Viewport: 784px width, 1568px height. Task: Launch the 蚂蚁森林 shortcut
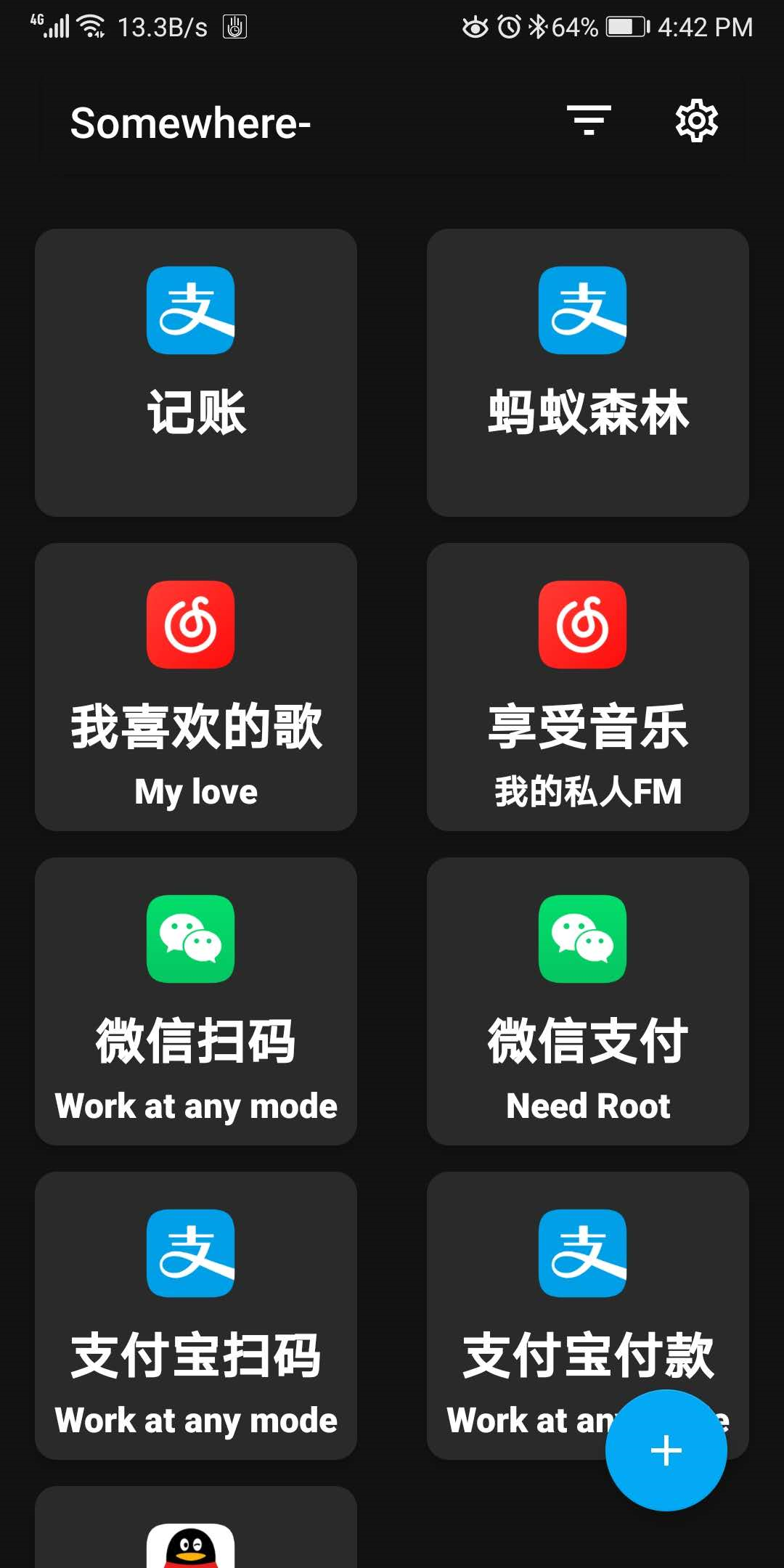click(587, 372)
